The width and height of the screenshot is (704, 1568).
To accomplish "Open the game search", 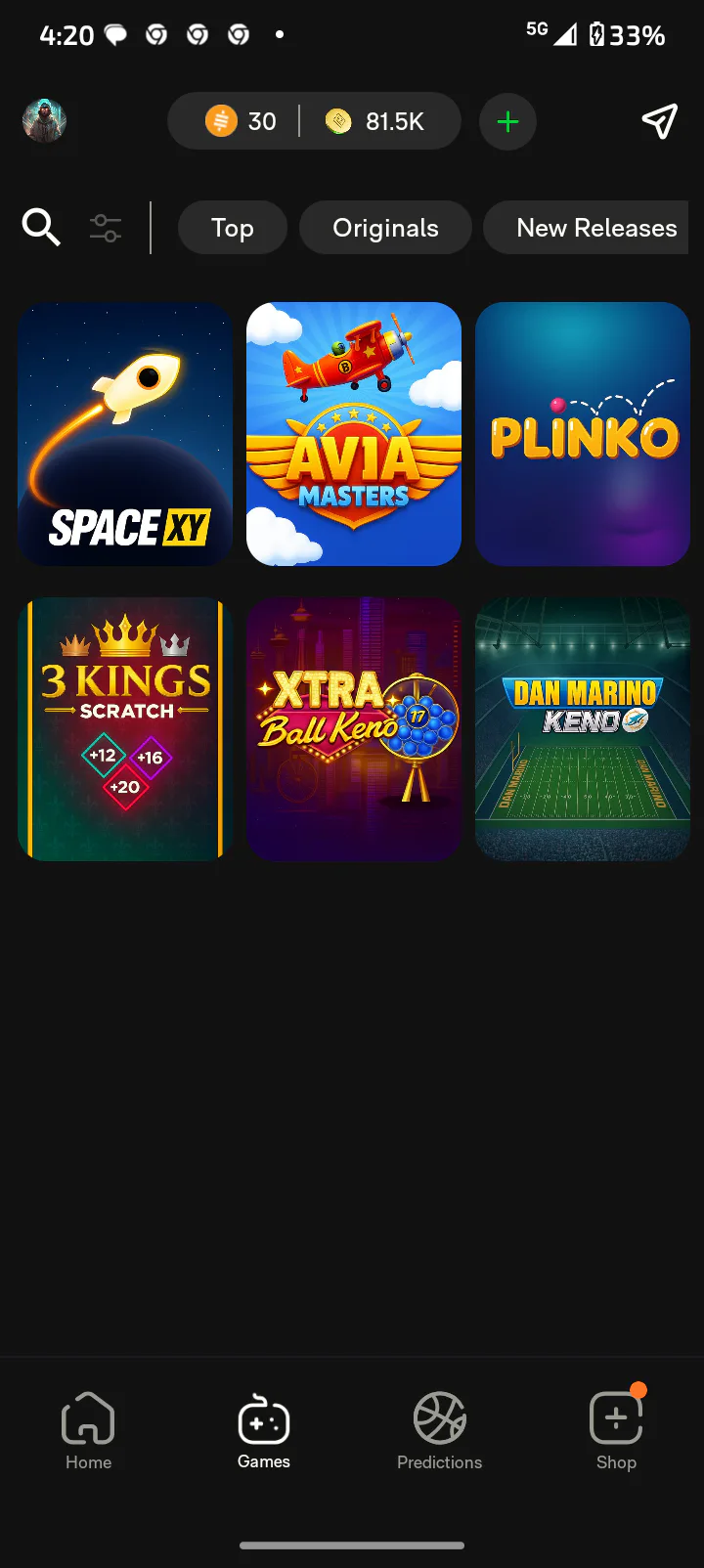I will 41,228.
